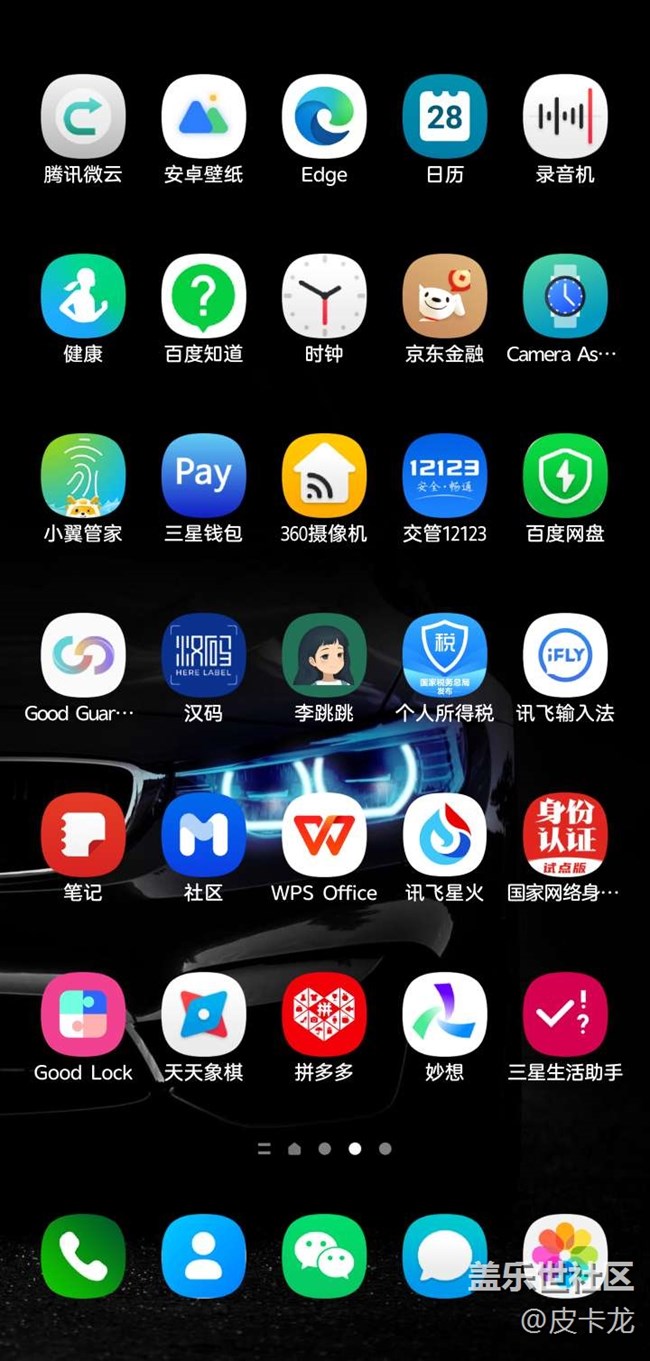
Task: Open the phone dialer in dock
Action: (83, 1256)
